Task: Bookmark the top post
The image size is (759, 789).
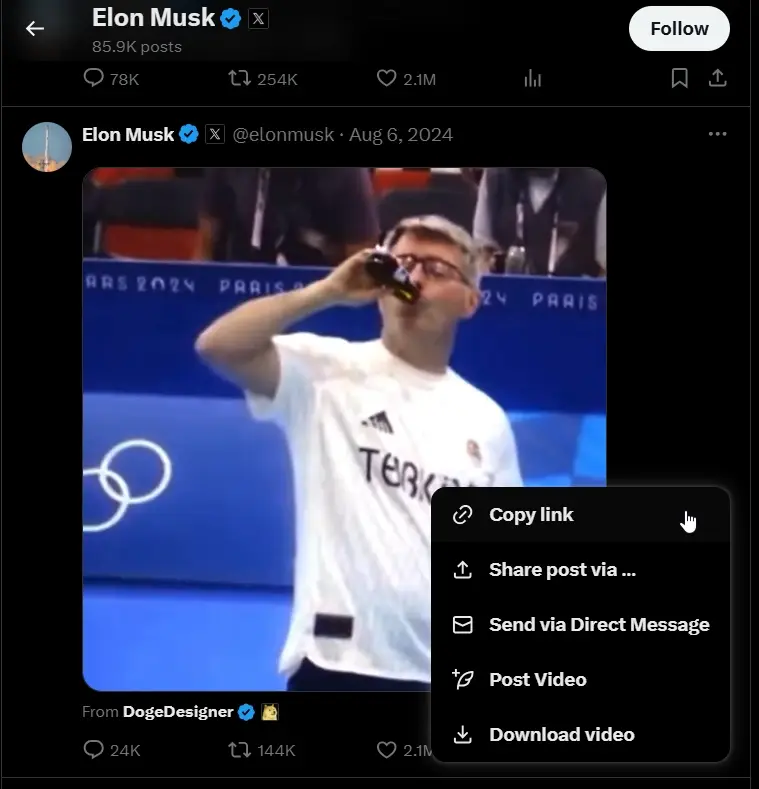Action: [679, 77]
